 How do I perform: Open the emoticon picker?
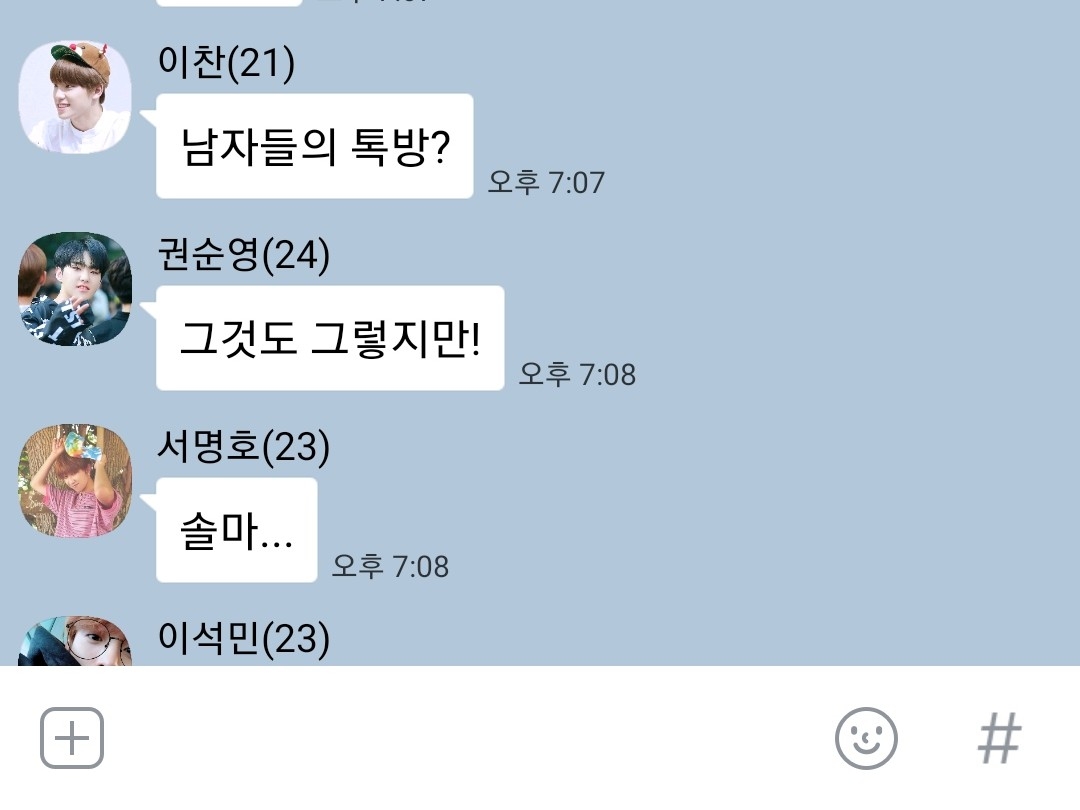point(866,738)
